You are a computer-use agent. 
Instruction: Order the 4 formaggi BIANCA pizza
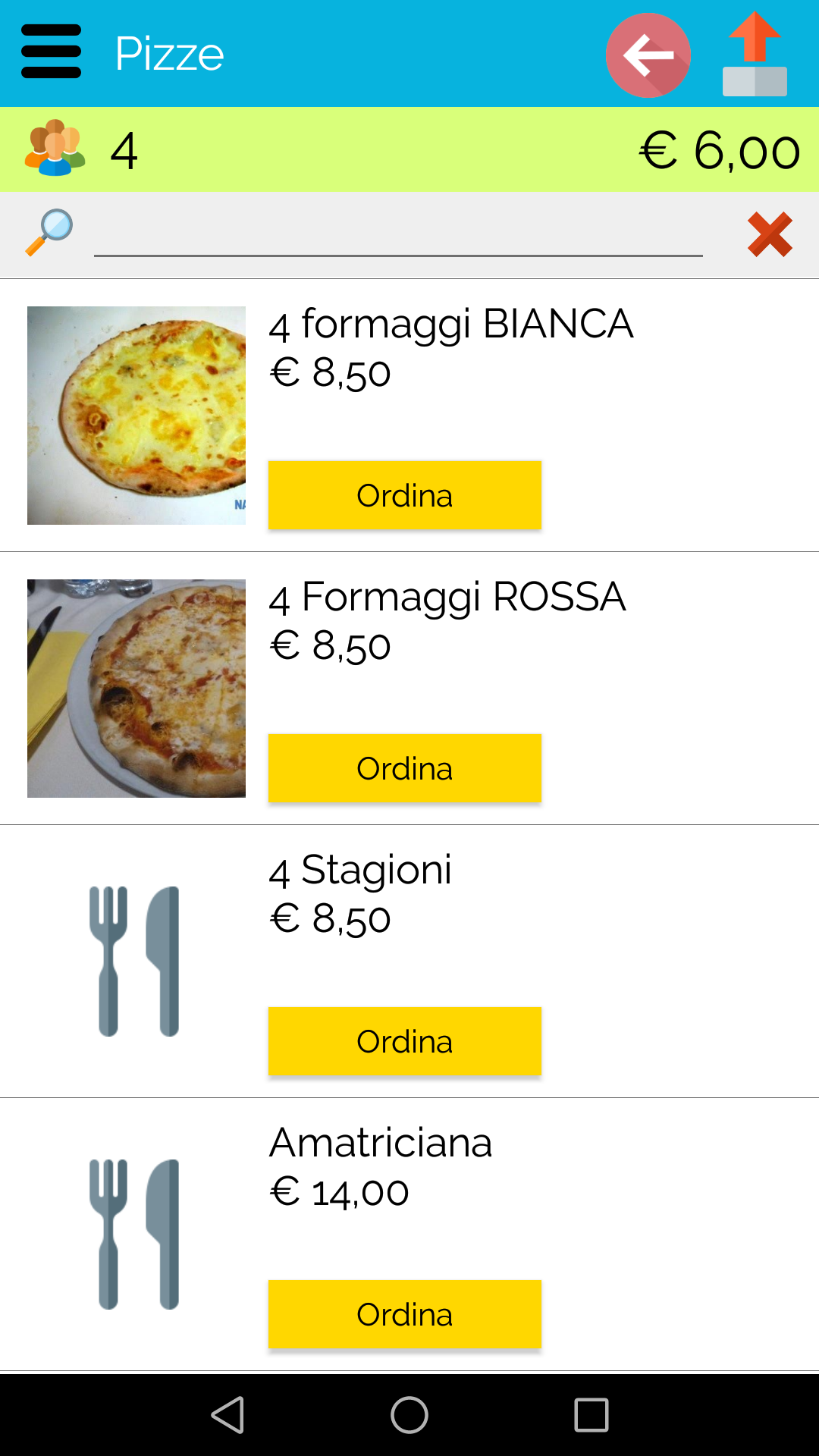tap(404, 495)
